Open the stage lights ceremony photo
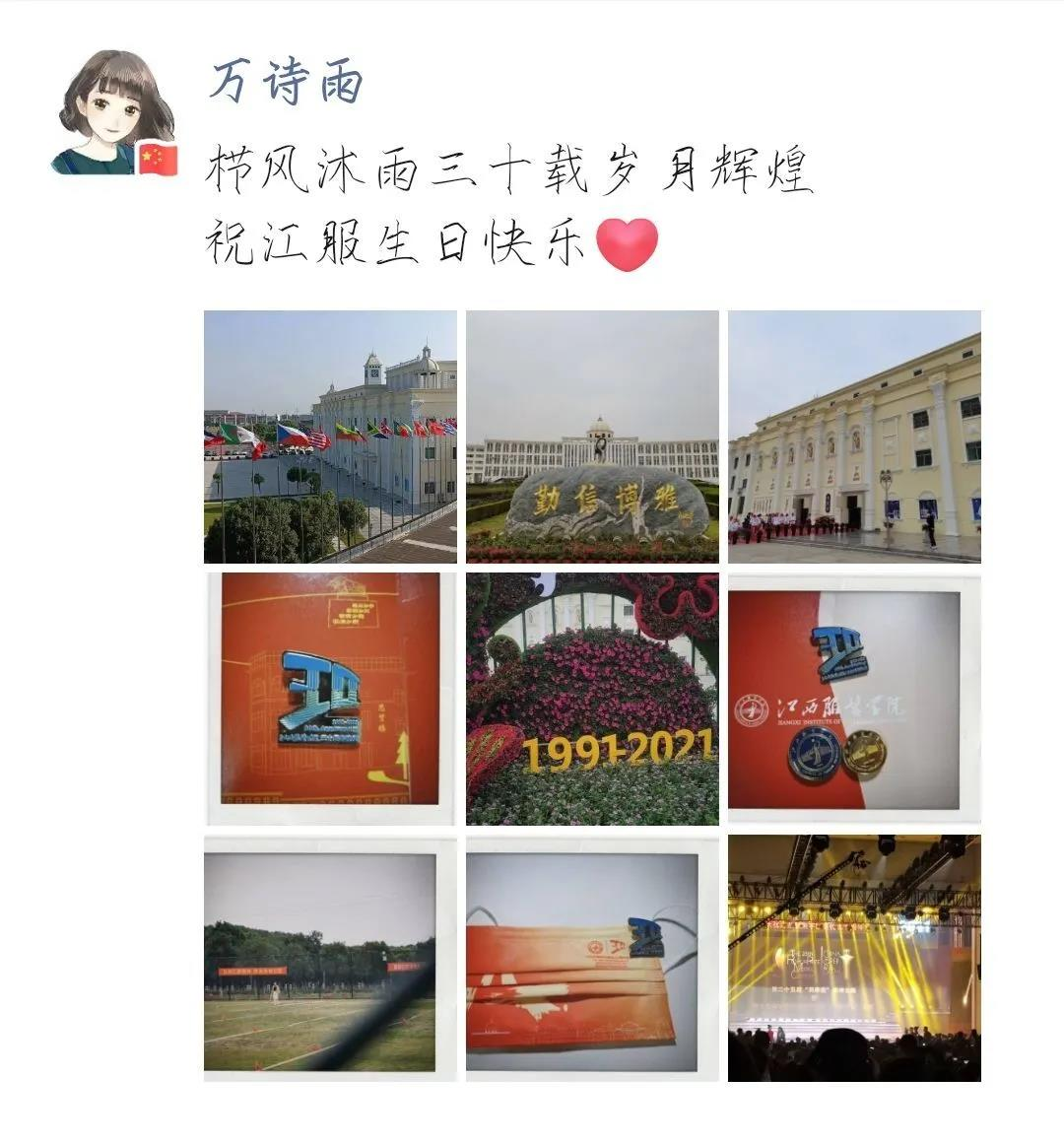This screenshot has height=1144, width=1064. pyautogui.click(x=854, y=959)
